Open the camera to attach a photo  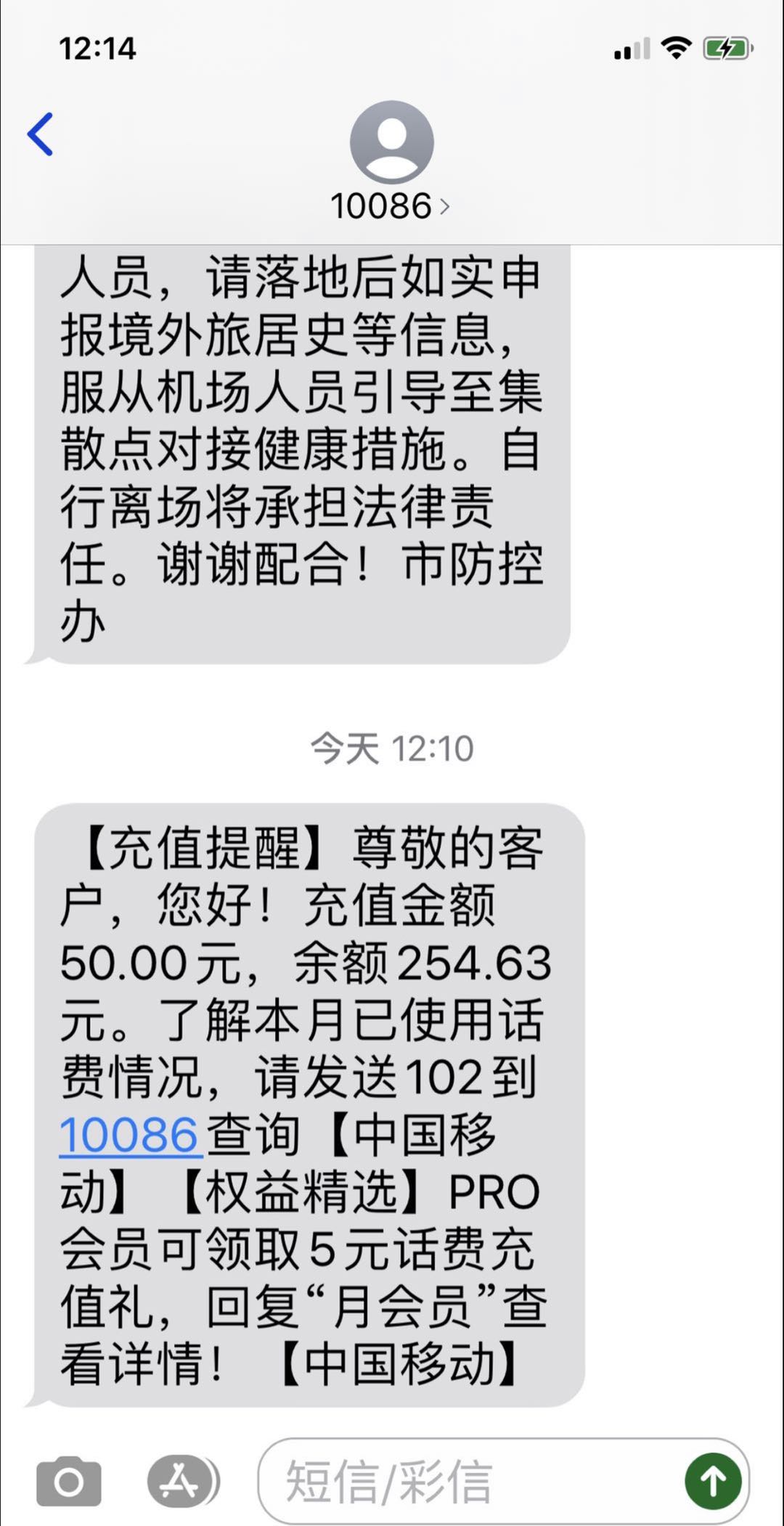coord(69,1481)
